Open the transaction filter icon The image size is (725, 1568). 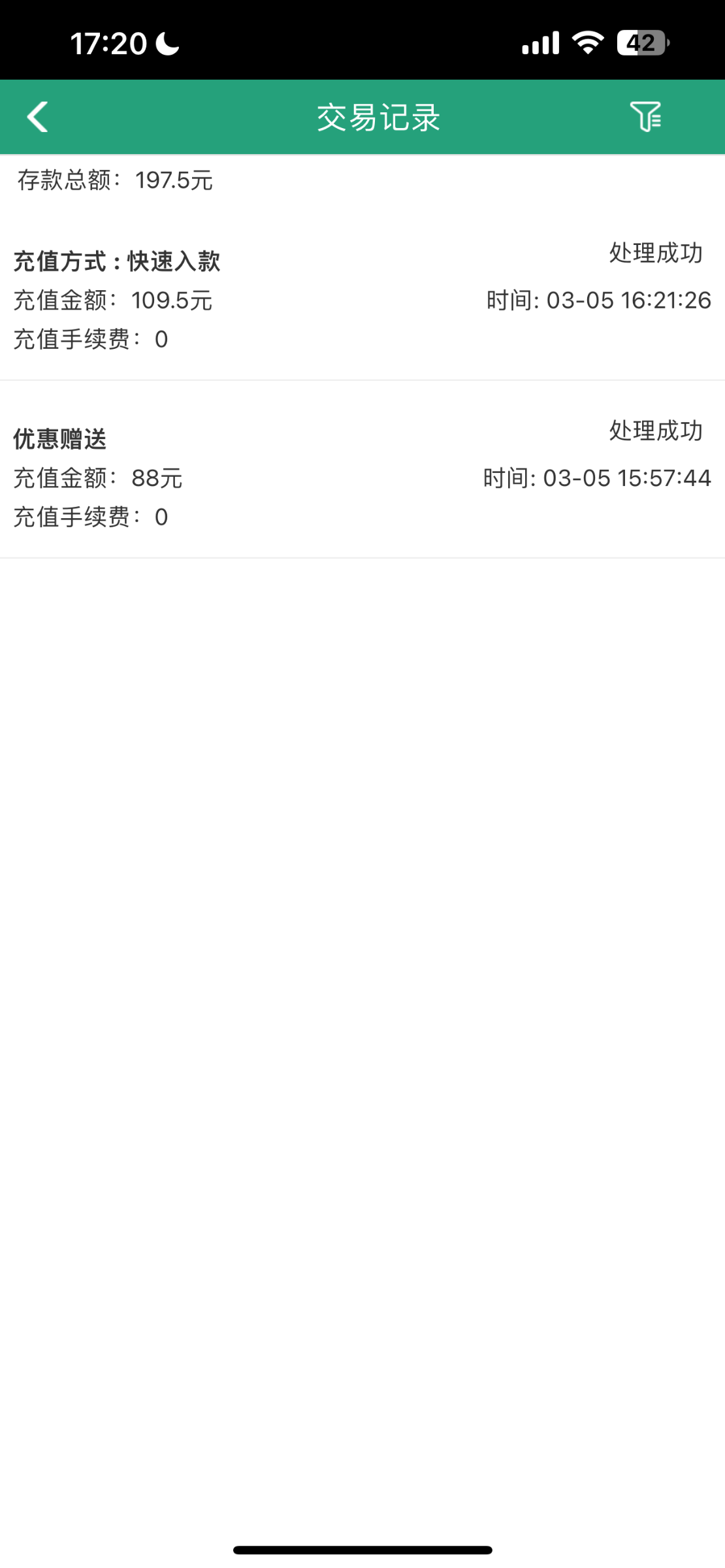click(x=645, y=117)
